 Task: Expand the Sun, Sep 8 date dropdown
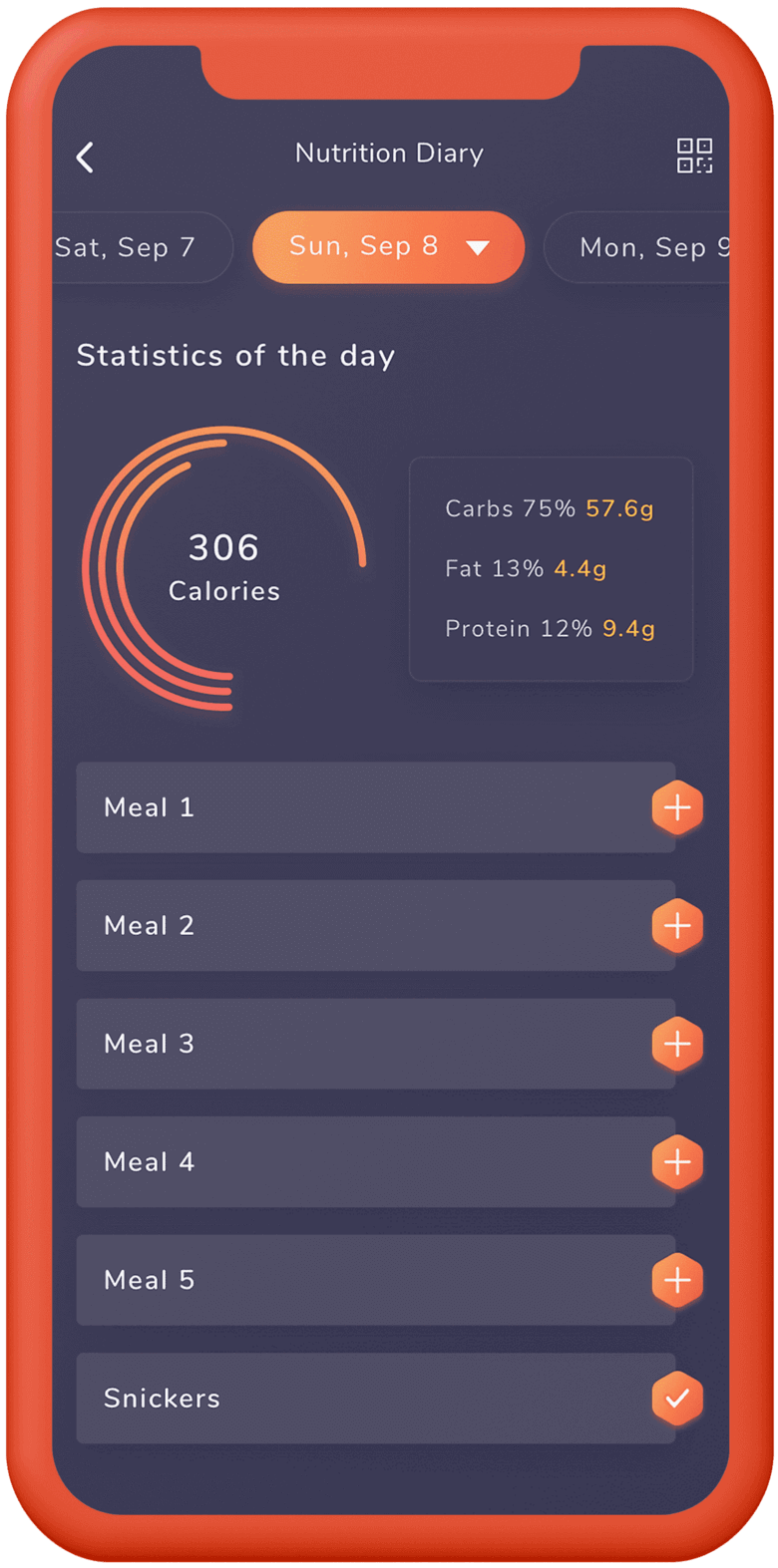389,247
